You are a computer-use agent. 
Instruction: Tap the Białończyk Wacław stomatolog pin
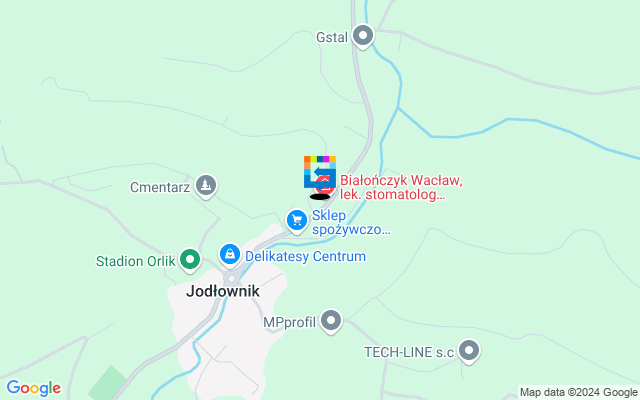[326, 186]
